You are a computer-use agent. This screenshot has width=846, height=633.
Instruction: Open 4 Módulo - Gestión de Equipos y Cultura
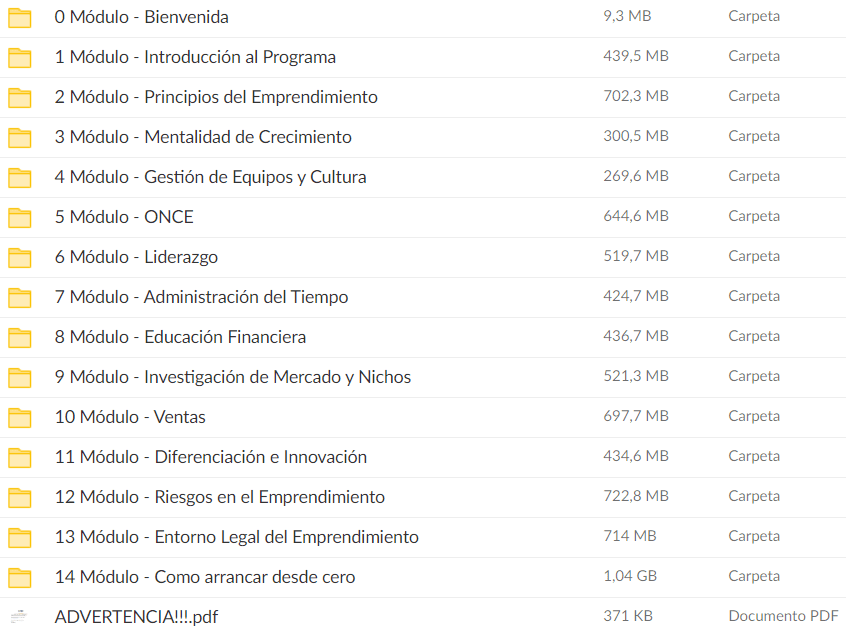pyautogui.click(x=210, y=177)
